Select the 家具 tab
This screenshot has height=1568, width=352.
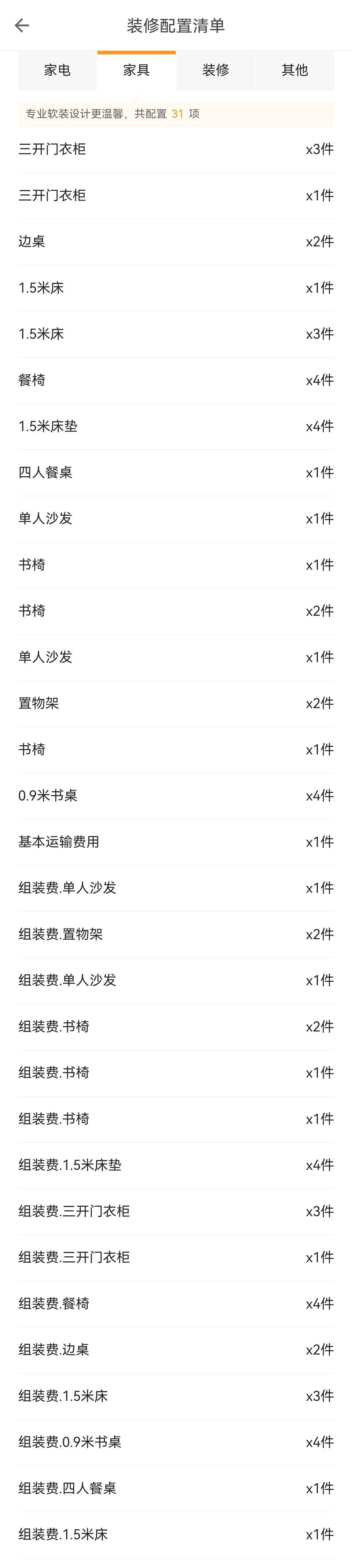tap(136, 71)
